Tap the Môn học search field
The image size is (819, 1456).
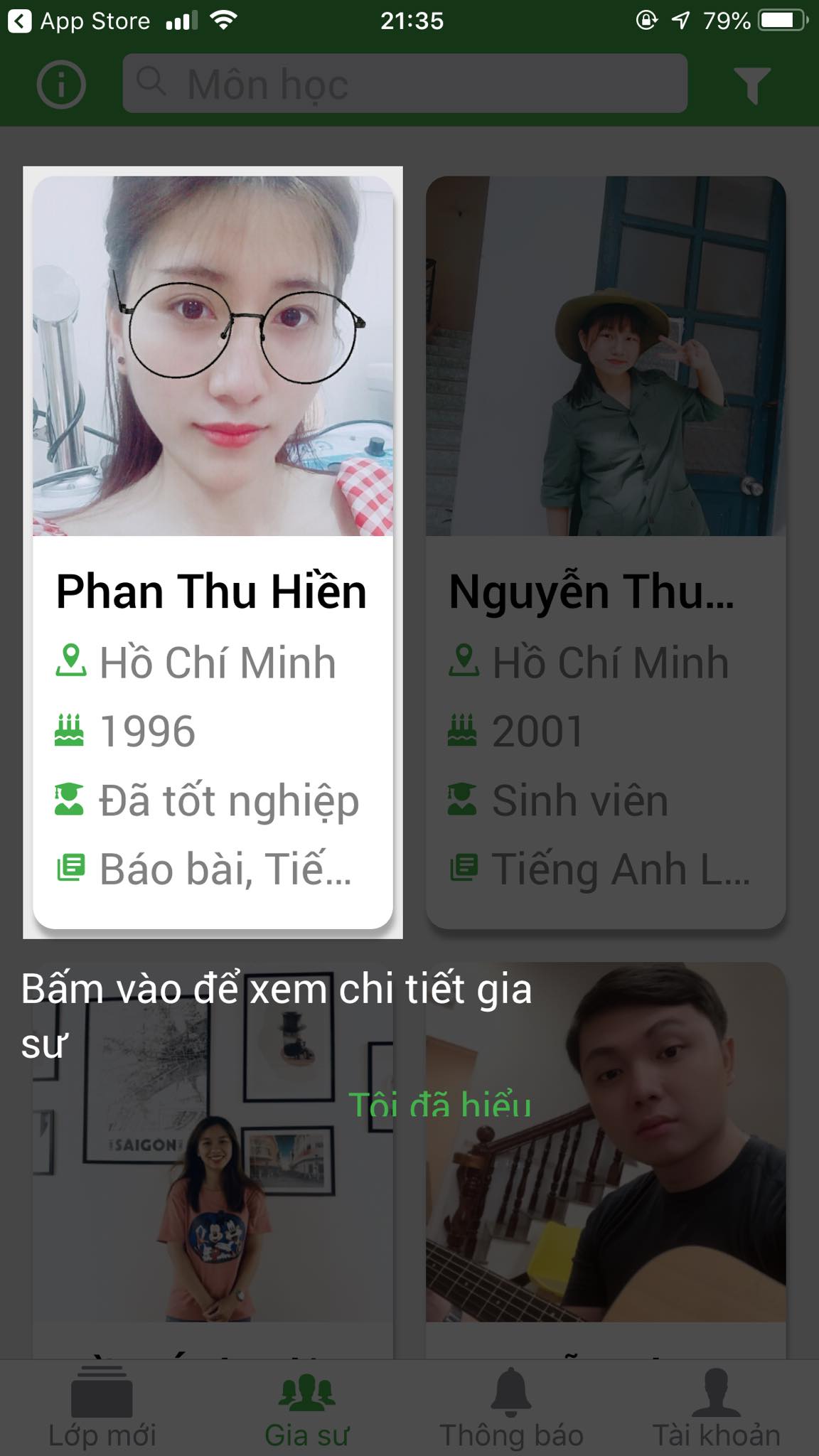[405, 84]
